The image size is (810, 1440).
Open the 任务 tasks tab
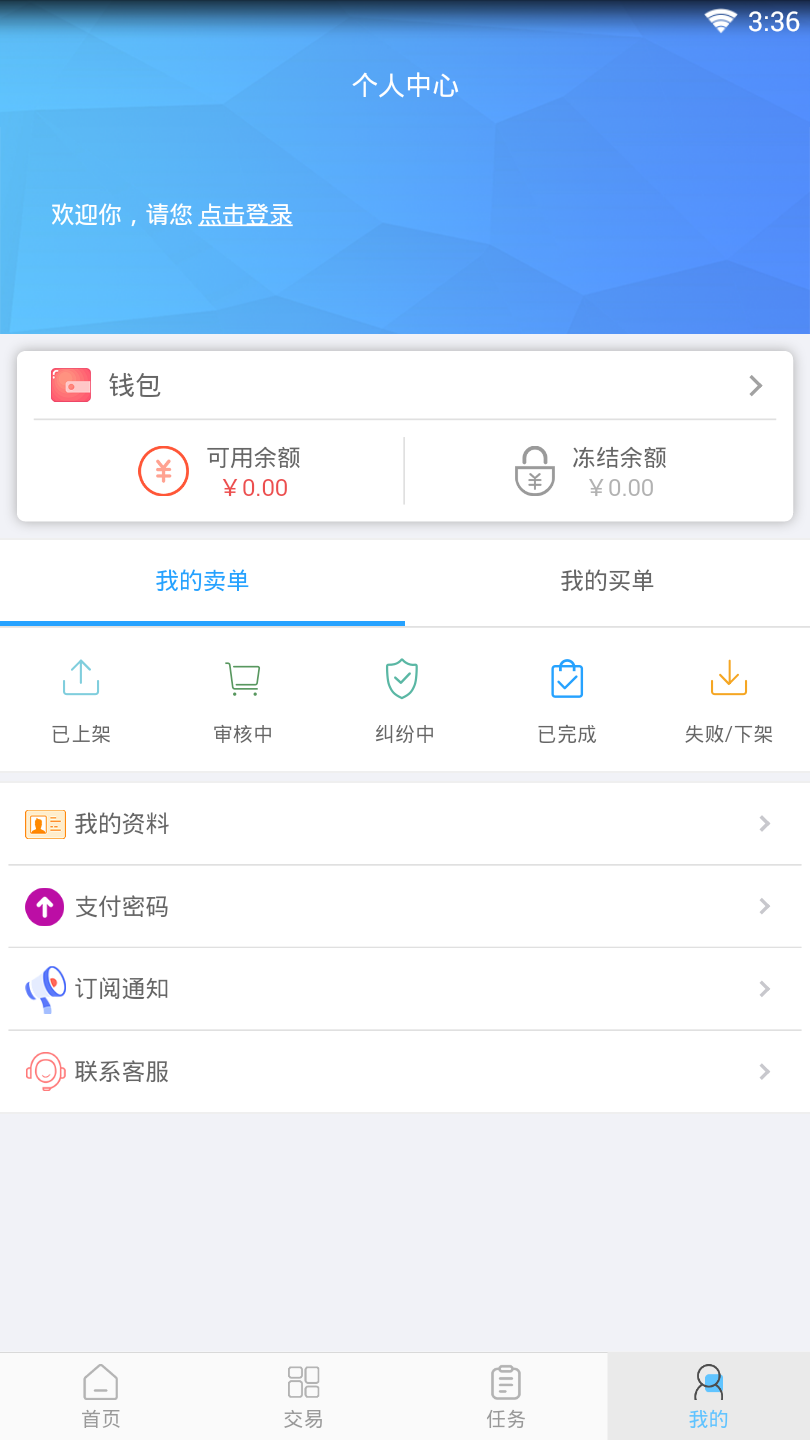click(506, 1397)
